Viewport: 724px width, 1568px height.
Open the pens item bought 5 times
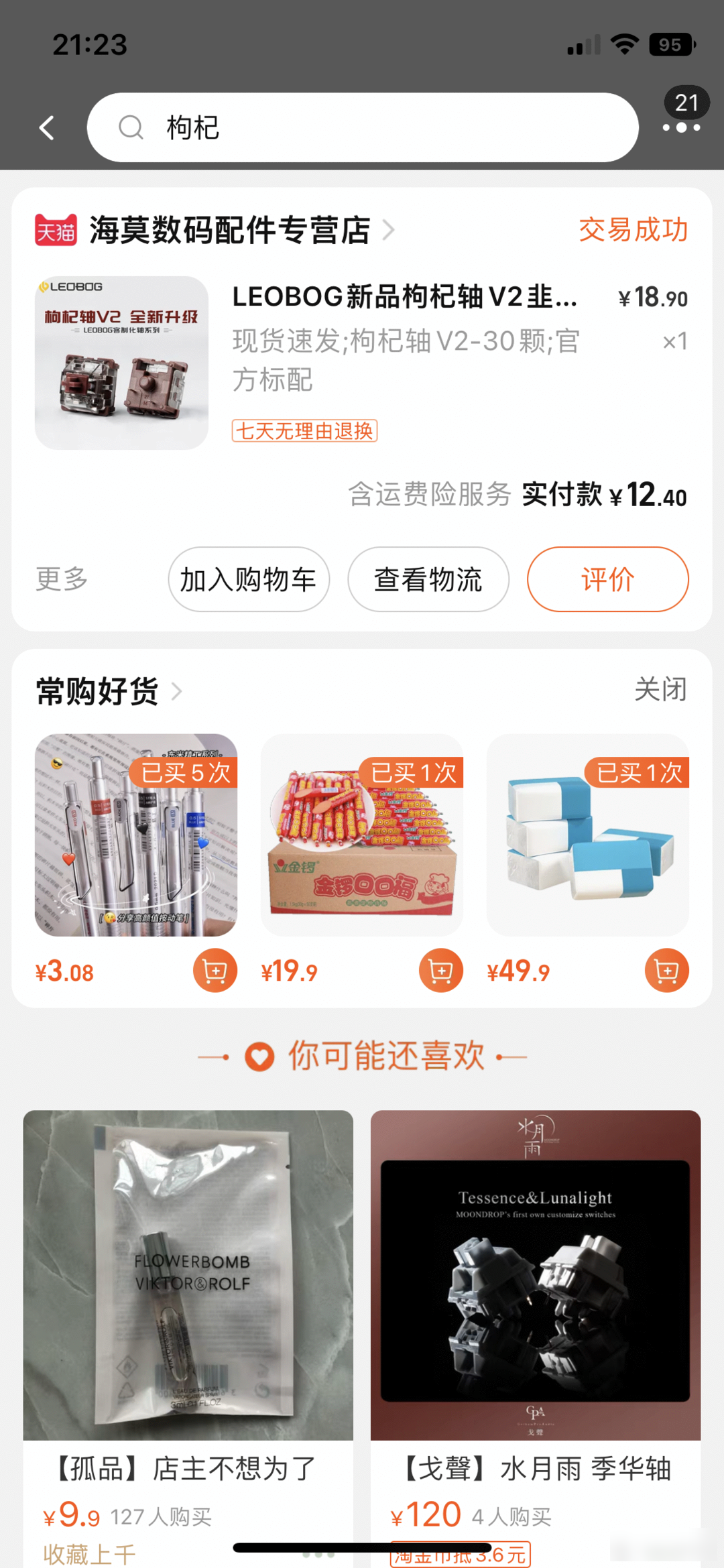point(136,835)
